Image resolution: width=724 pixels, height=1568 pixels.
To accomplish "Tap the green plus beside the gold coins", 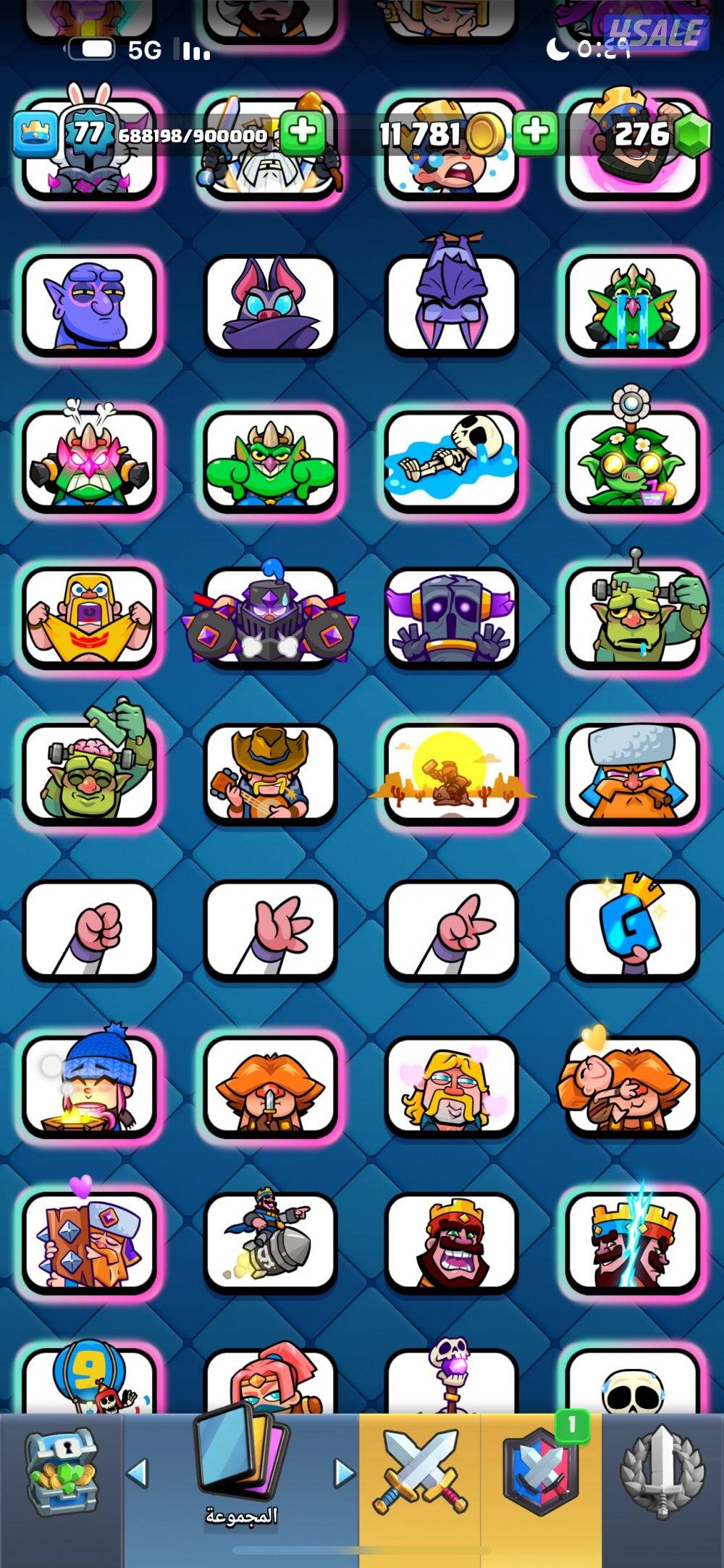I will pos(535,133).
